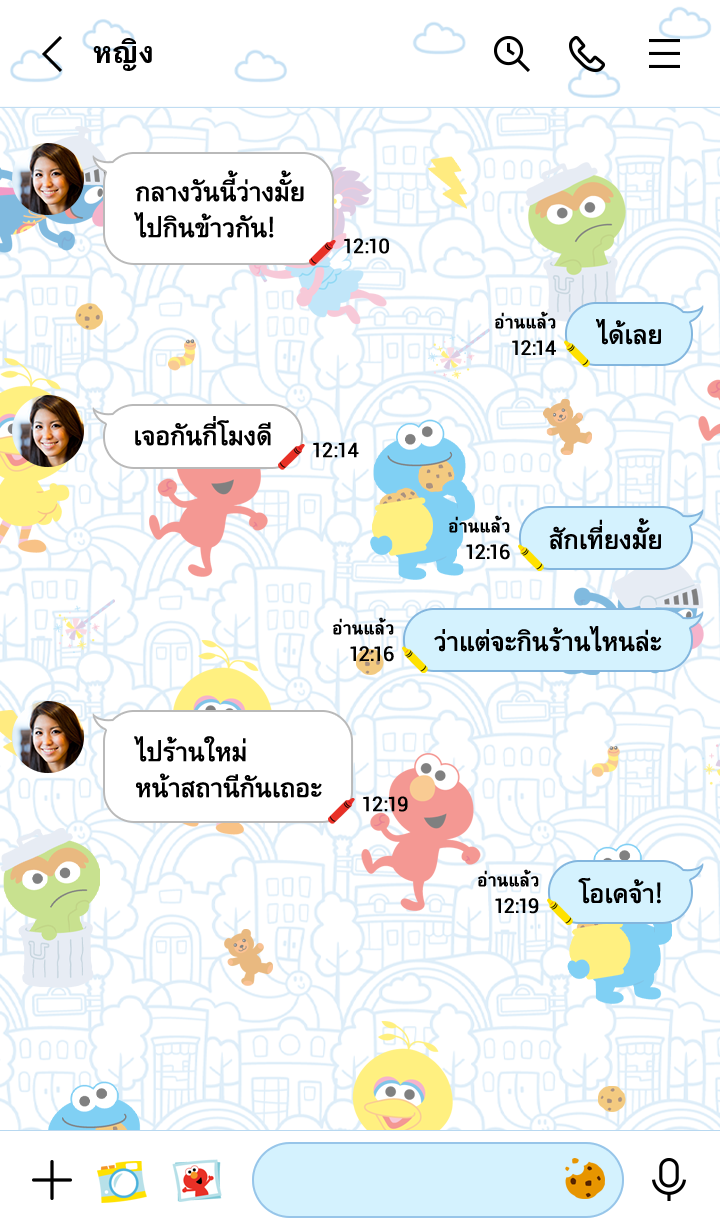The width and height of the screenshot is (720, 1232).
Task: Open the chat menu
Action: [x=664, y=54]
